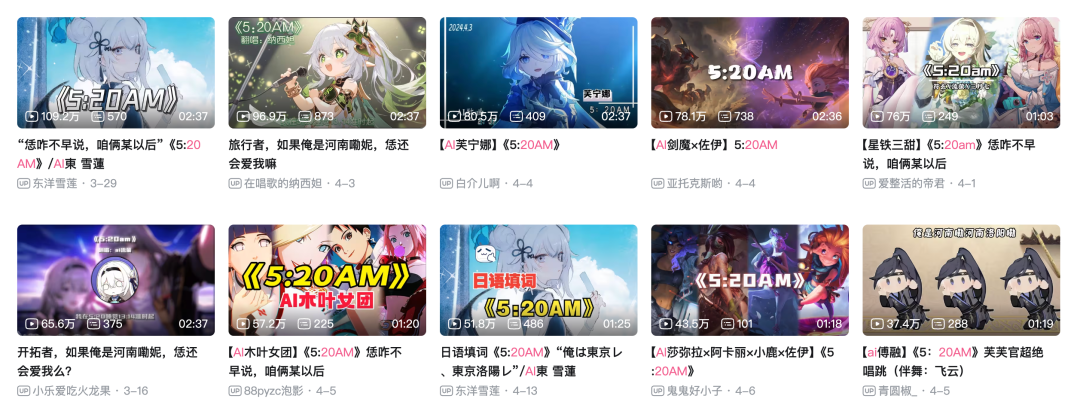
Task: Open the 【AI木叶女团】《5:20AM》 video
Action: click(326, 279)
